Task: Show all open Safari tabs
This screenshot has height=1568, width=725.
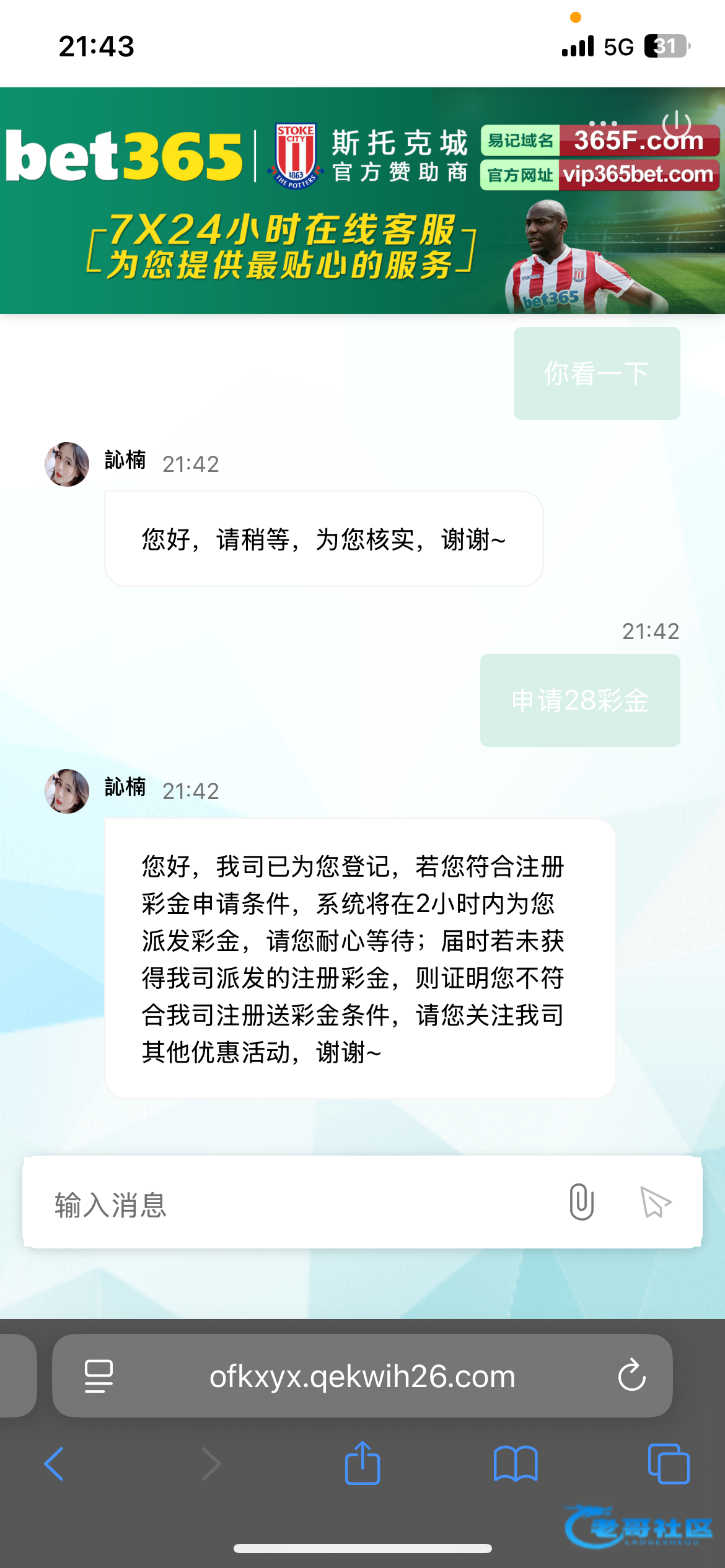Action: pyautogui.click(x=669, y=1463)
